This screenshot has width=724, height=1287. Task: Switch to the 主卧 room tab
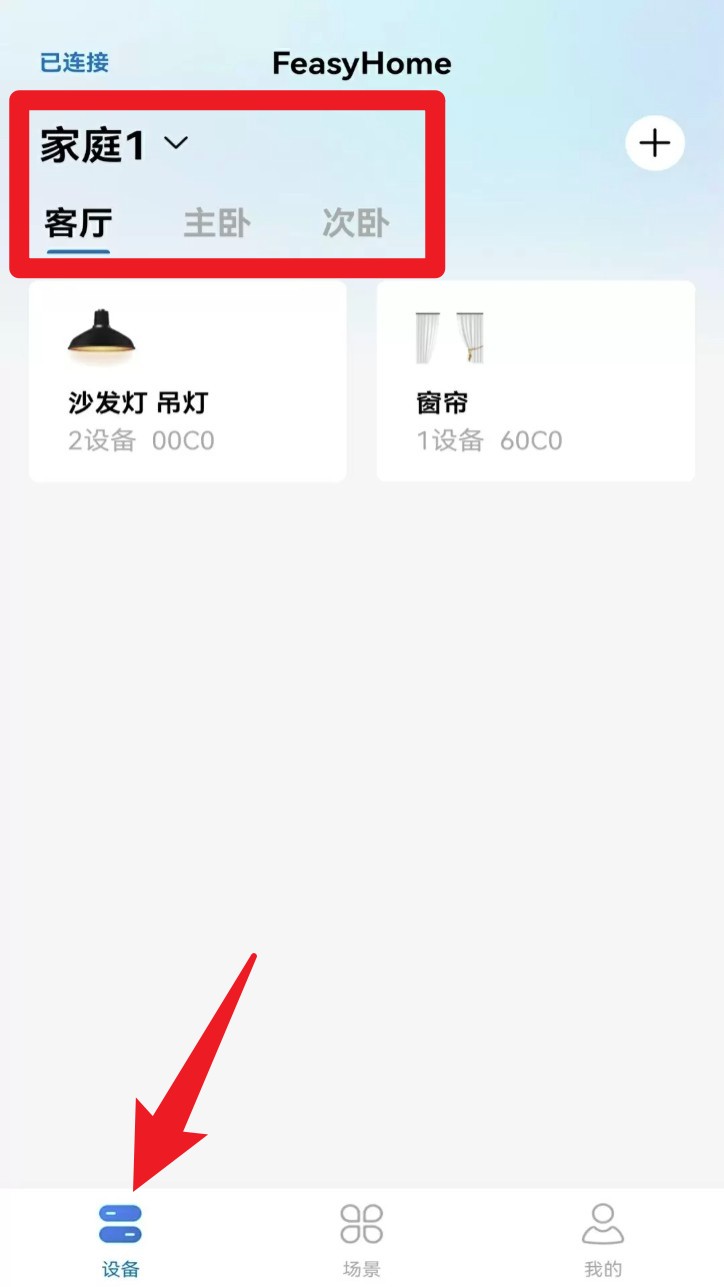coord(215,224)
